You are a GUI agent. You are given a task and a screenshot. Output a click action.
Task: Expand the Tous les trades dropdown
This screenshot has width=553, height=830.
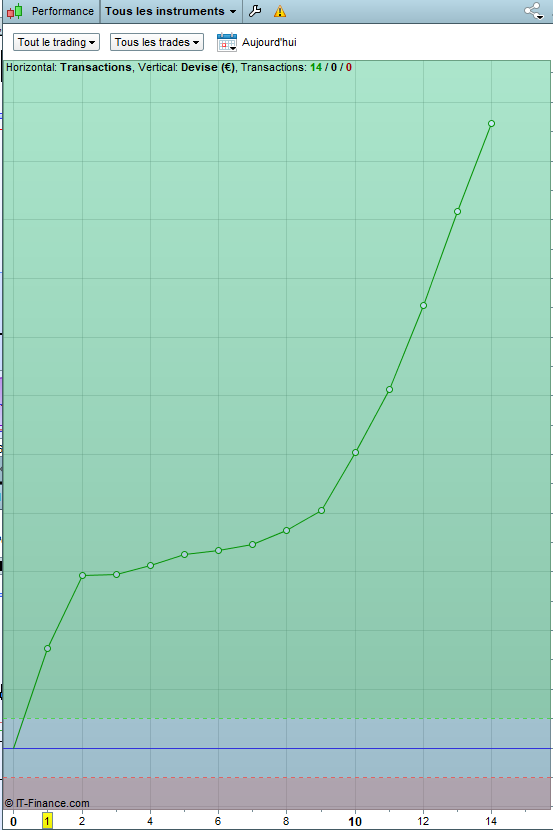157,42
